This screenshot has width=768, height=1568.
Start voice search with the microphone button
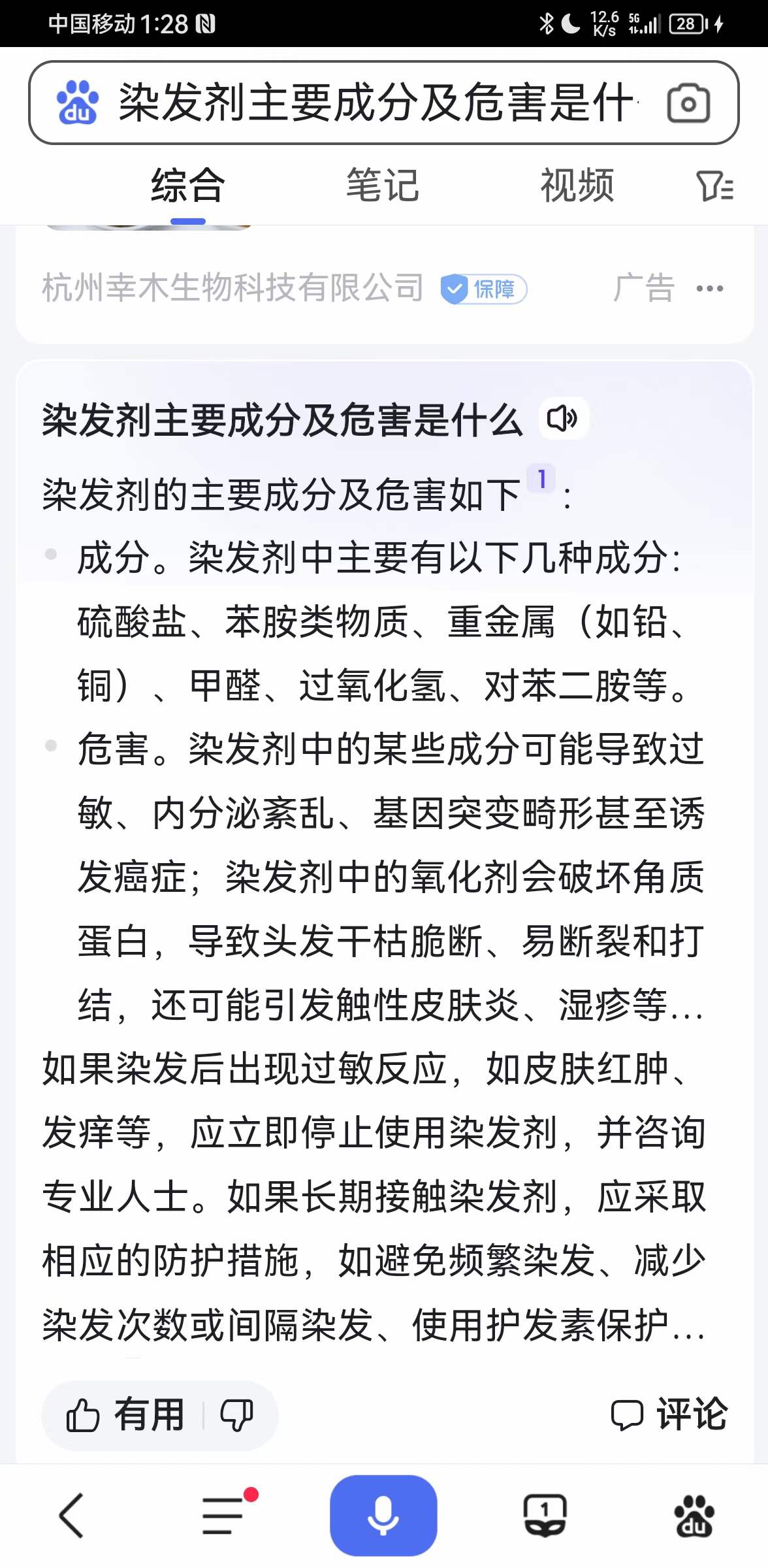click(x=383, y=1516)
